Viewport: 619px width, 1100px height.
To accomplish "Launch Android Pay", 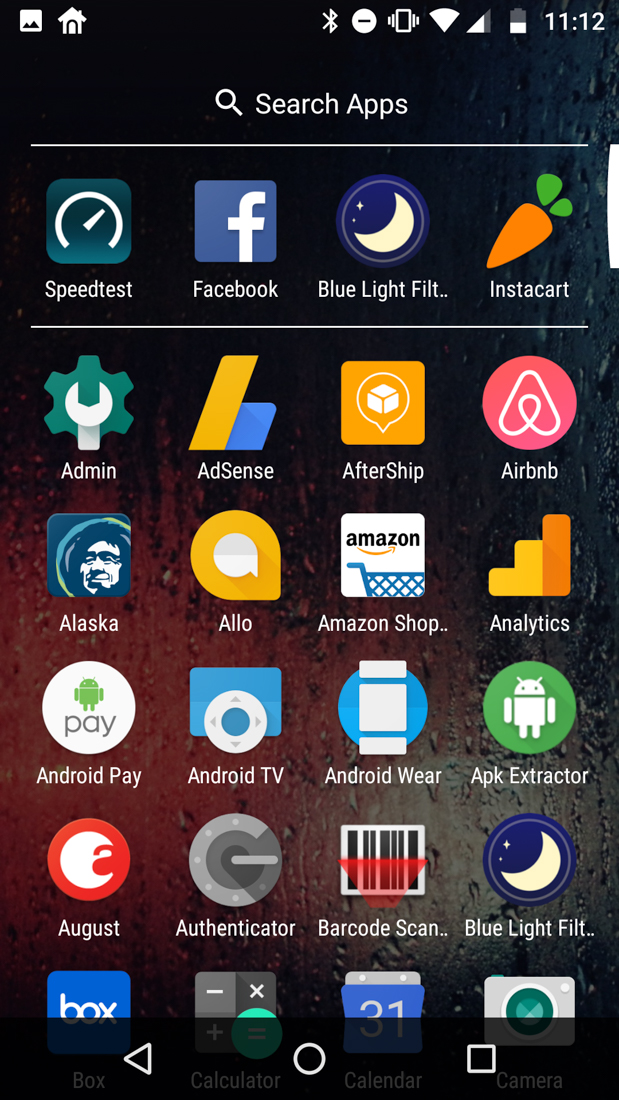I will pyautogui.click(x=89, y=708).
